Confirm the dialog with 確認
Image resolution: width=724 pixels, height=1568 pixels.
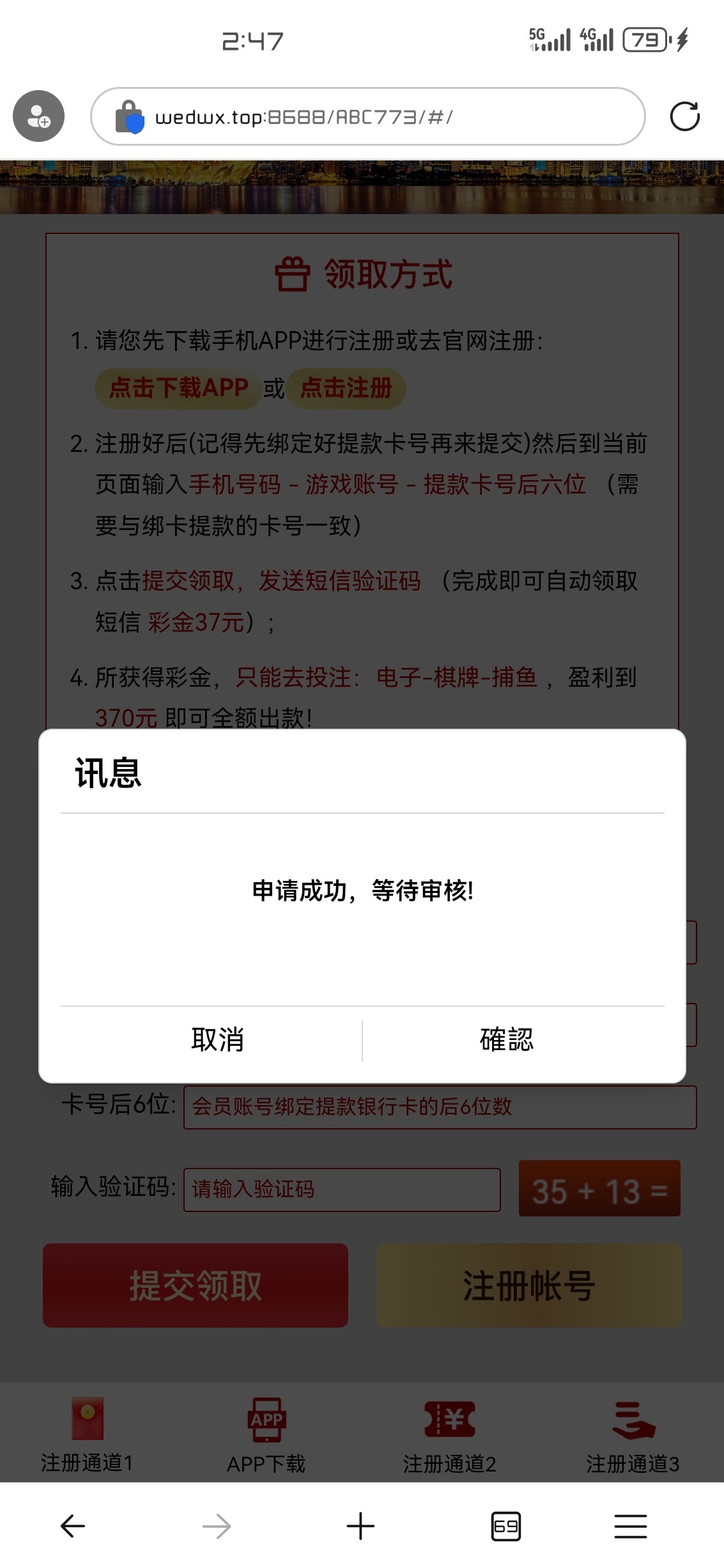click(507, 1040)
